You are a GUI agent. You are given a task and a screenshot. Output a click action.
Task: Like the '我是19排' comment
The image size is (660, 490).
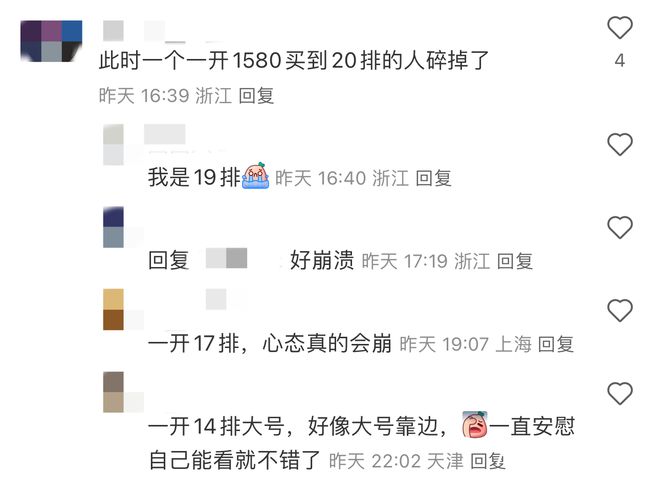[x=620, y=145]
